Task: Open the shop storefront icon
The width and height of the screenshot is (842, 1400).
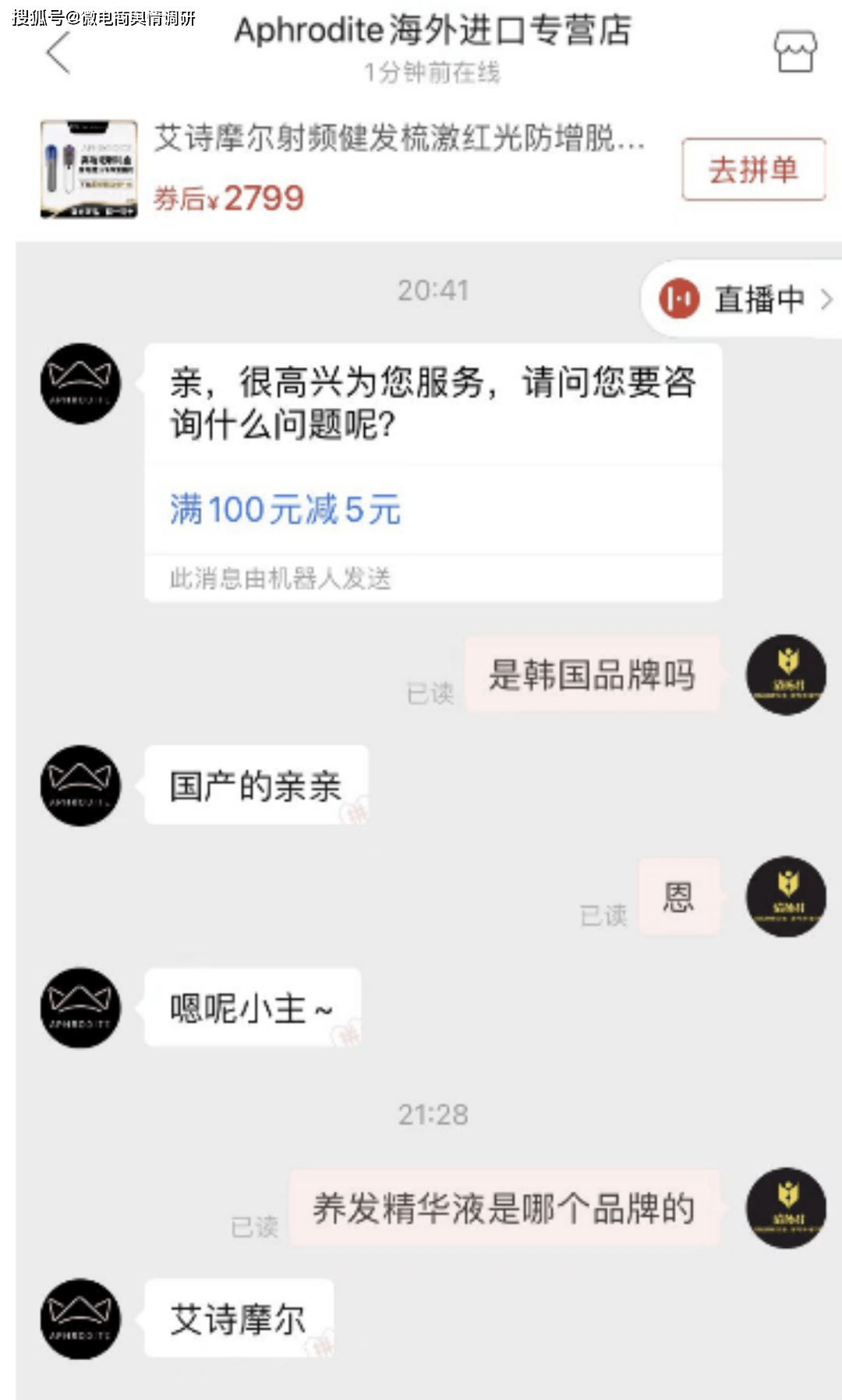Action: pyautogui.click(x=794, y=51)
